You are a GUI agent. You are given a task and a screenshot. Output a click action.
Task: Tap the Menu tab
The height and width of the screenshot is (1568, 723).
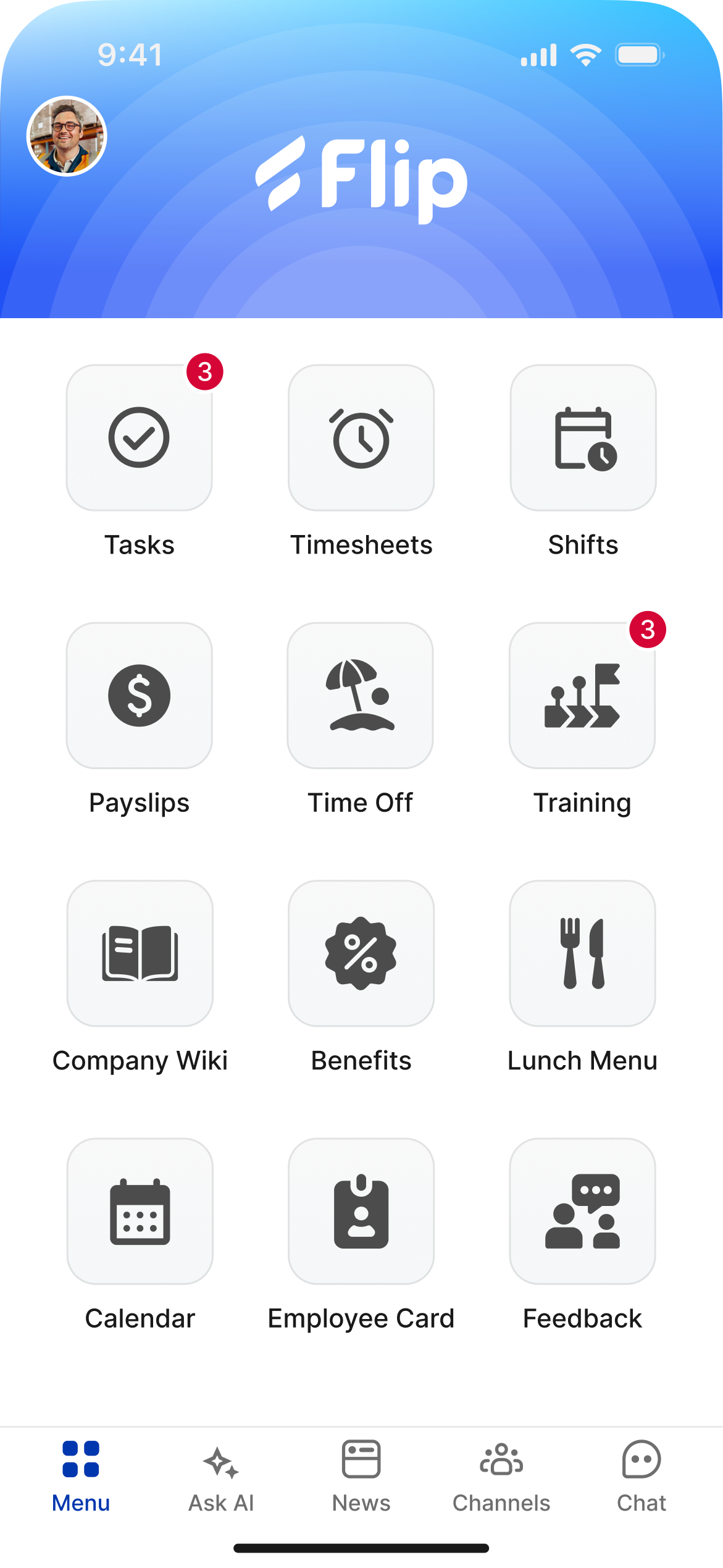click(81, 1473)
